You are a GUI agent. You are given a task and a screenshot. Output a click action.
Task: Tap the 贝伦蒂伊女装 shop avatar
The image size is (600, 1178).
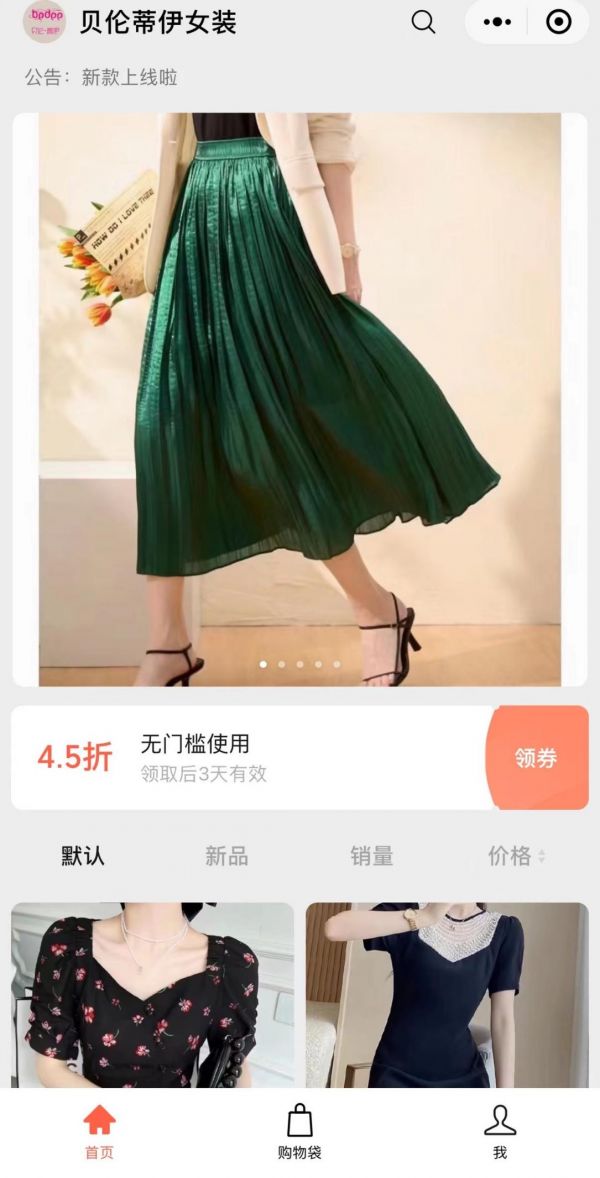pyautogui.click(x=43, y=22)
